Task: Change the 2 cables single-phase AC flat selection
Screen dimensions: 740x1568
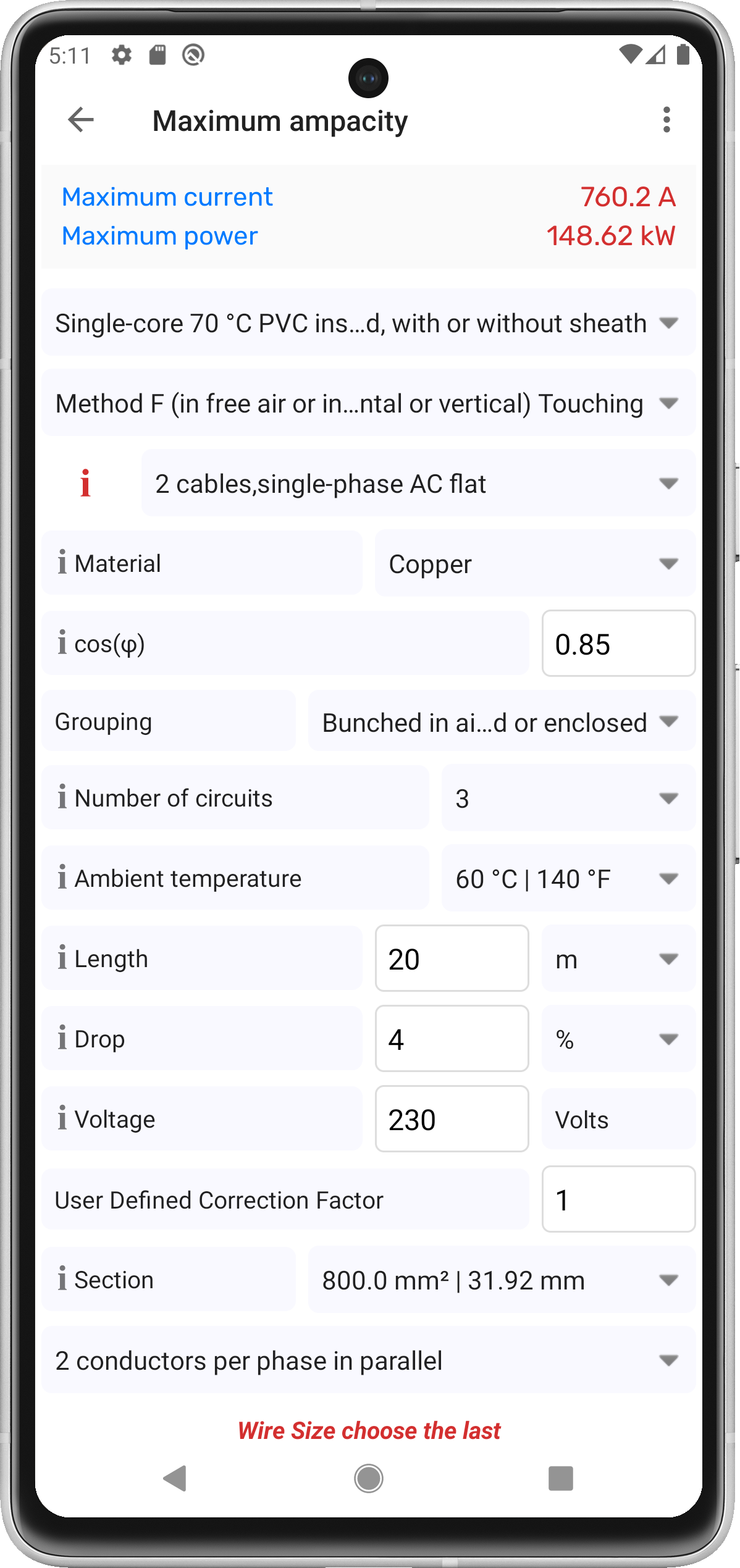Action: pyautogui.click(x=418, y=484)
